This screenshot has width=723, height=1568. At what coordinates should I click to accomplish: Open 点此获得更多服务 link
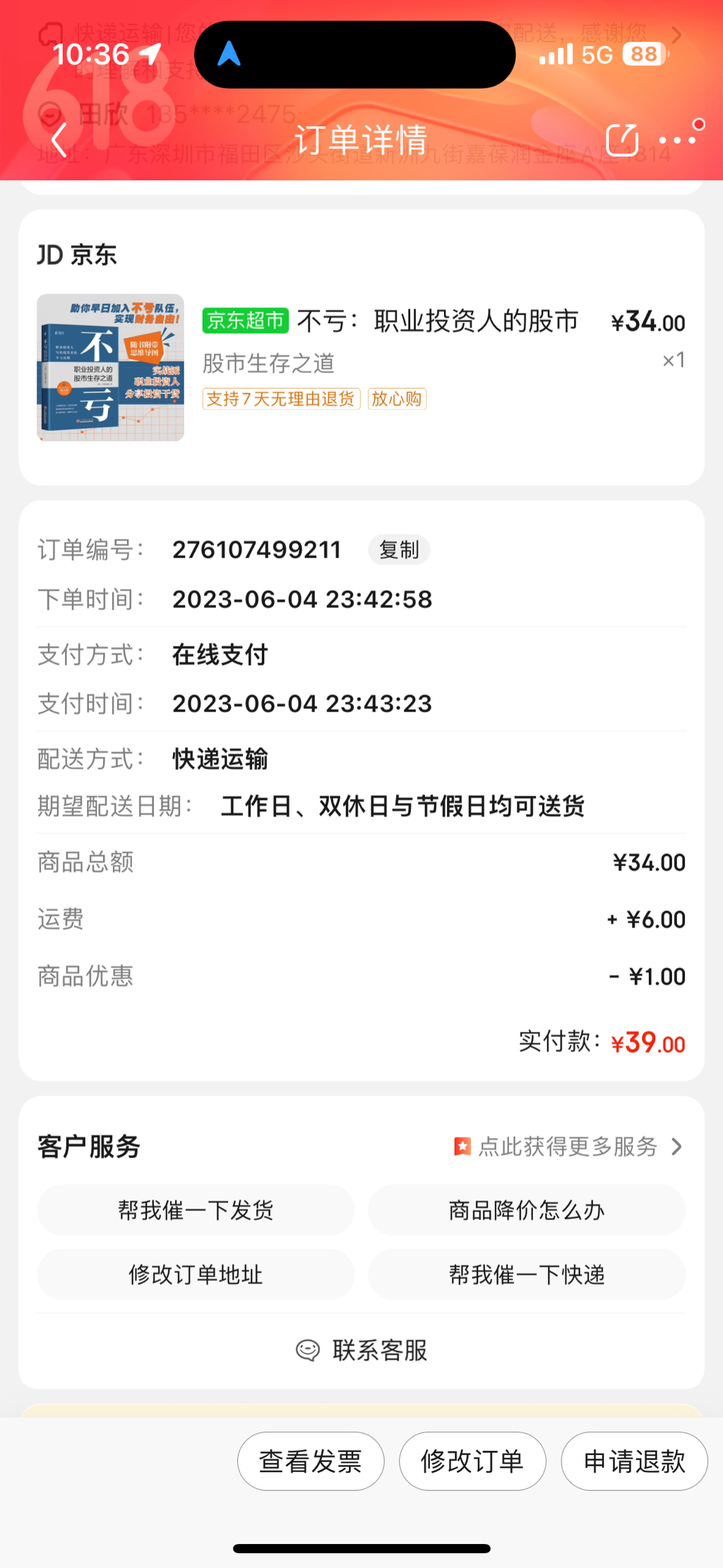pos(568,1146)
